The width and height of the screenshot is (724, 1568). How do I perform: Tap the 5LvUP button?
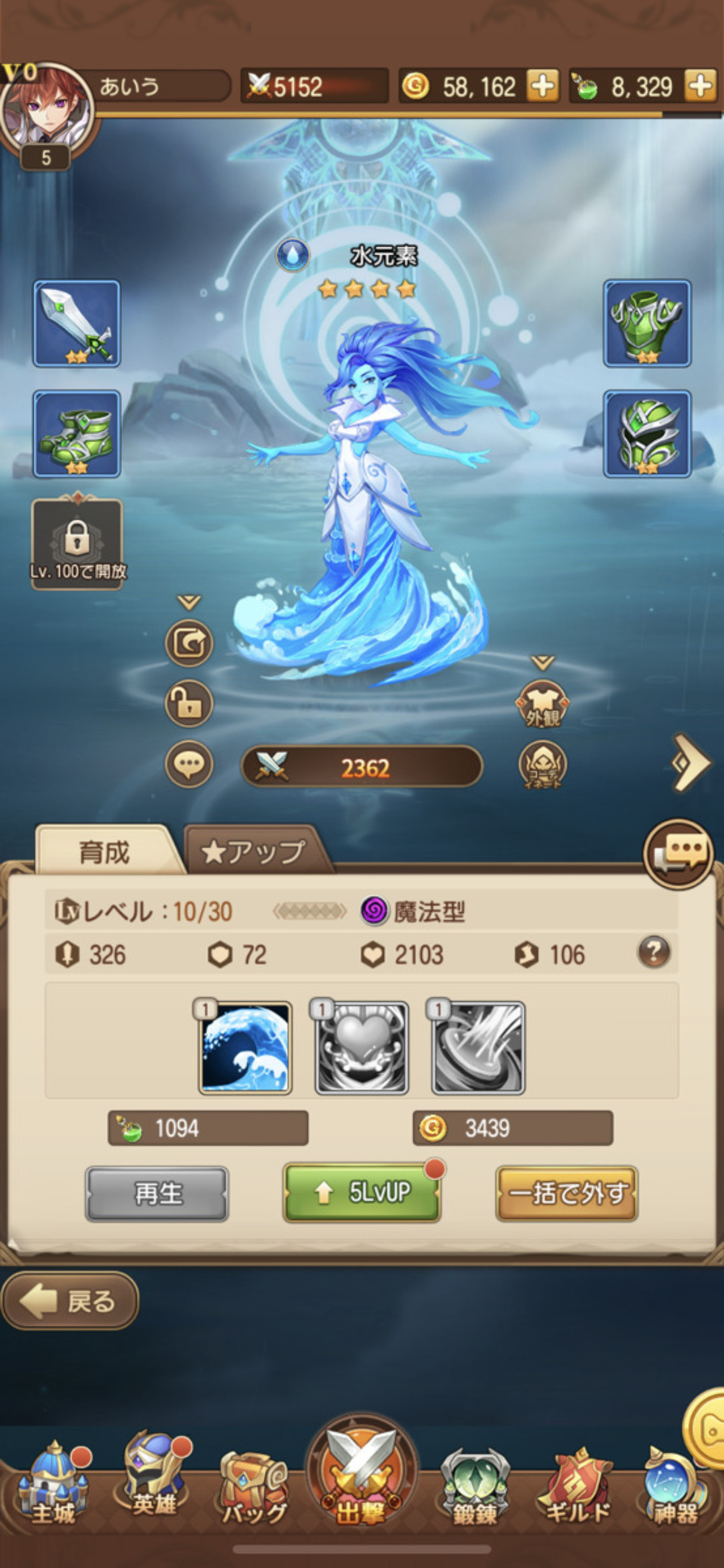click(x=363, y=1193)
